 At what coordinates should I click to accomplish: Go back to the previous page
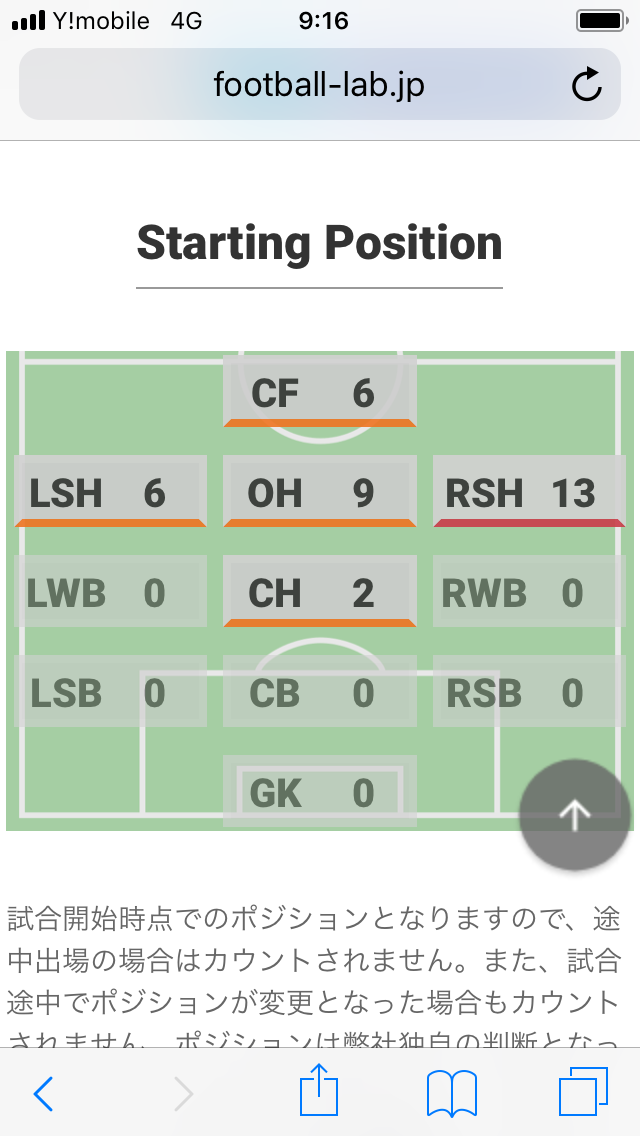(x=43, y=1094)
